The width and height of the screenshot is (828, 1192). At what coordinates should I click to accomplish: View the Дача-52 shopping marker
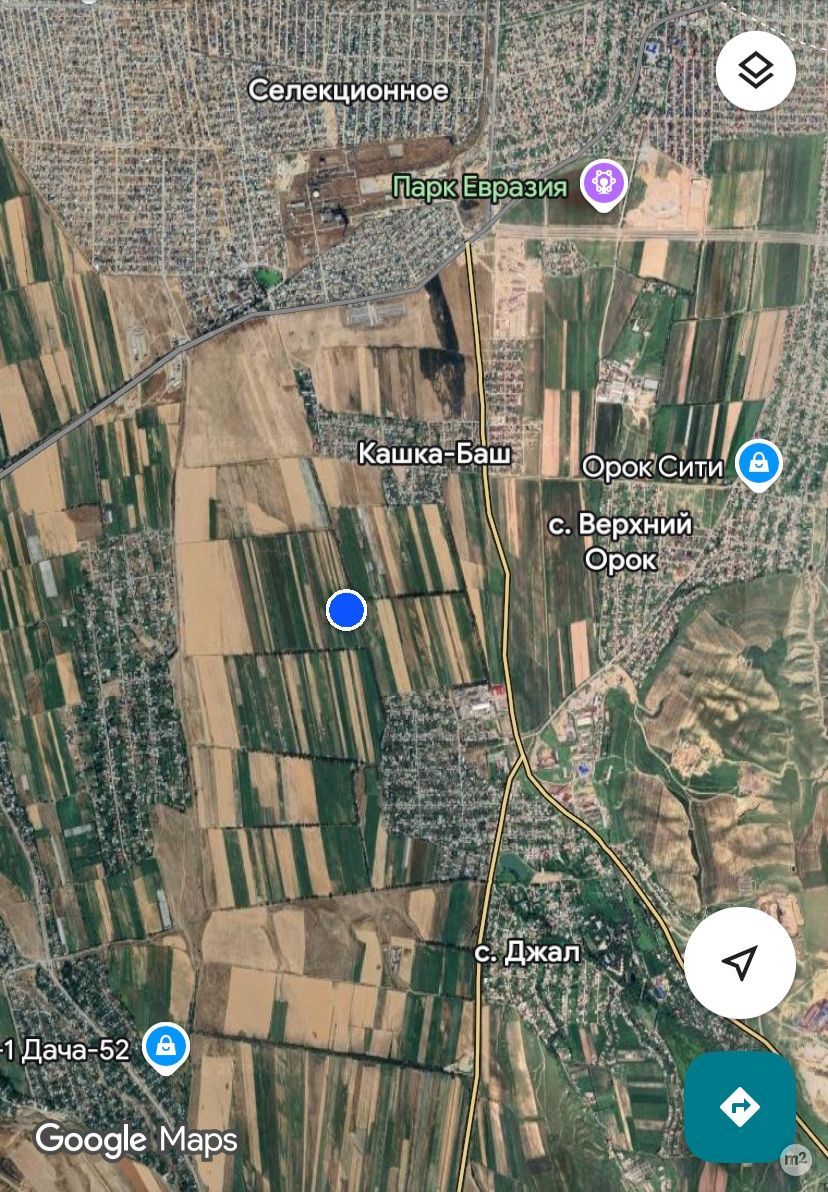click(x=166, y=1048)
